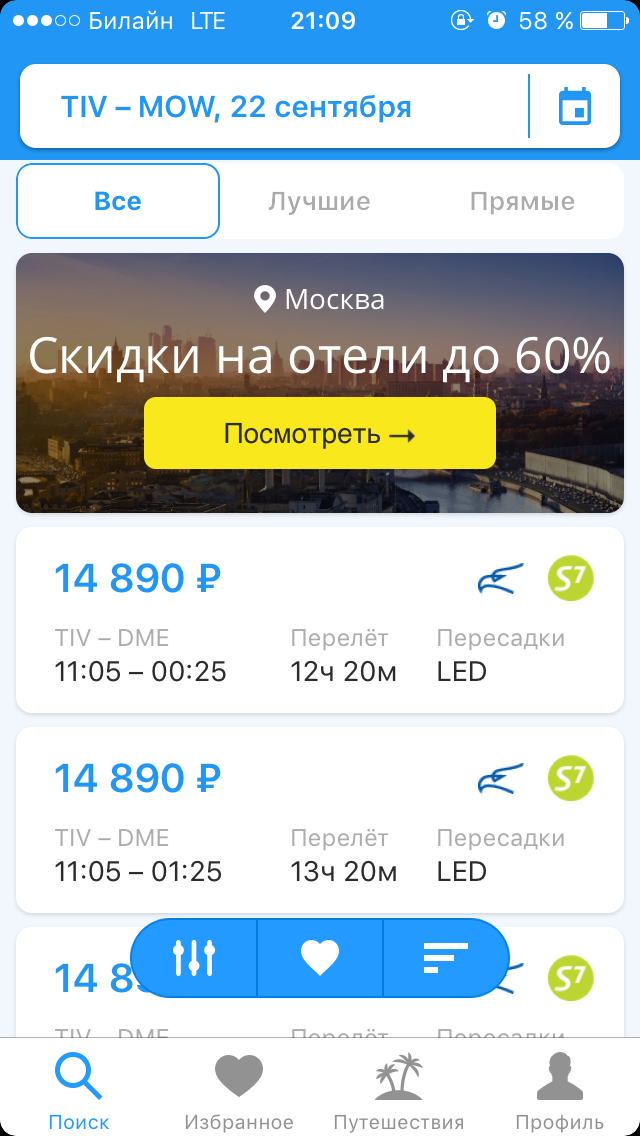This screenshot has height=1136, width=640.
Task: Open the Путешествия tab
Action: point(399,1091)
